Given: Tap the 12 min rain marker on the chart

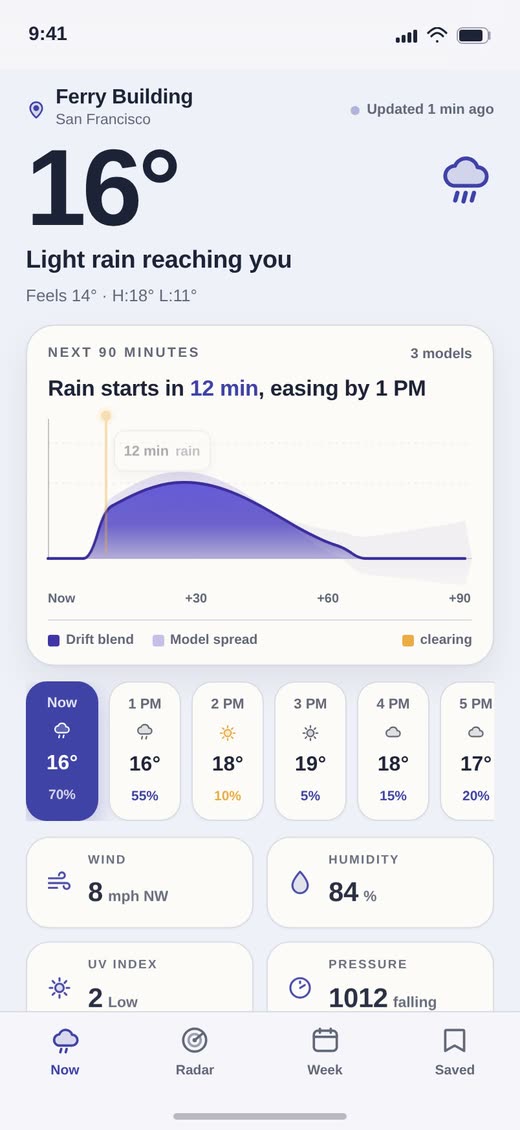Looking at the screenshot, I should click(x=162, y=451).
